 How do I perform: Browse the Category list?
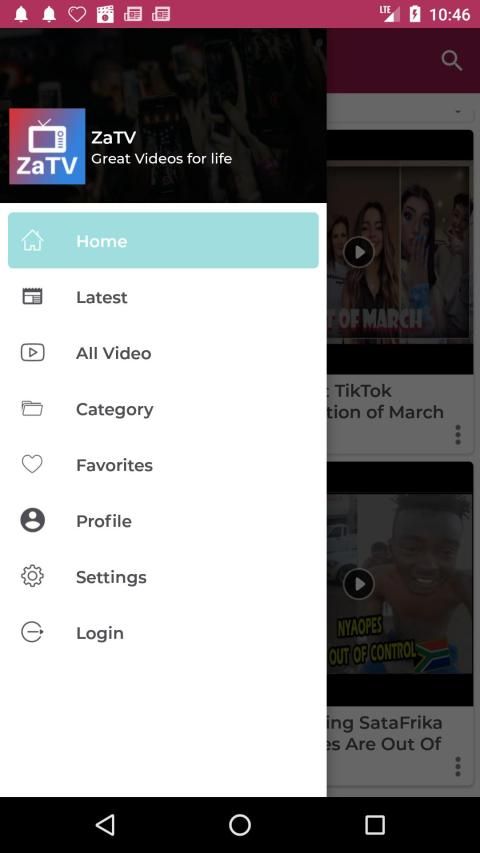point(163,409)
